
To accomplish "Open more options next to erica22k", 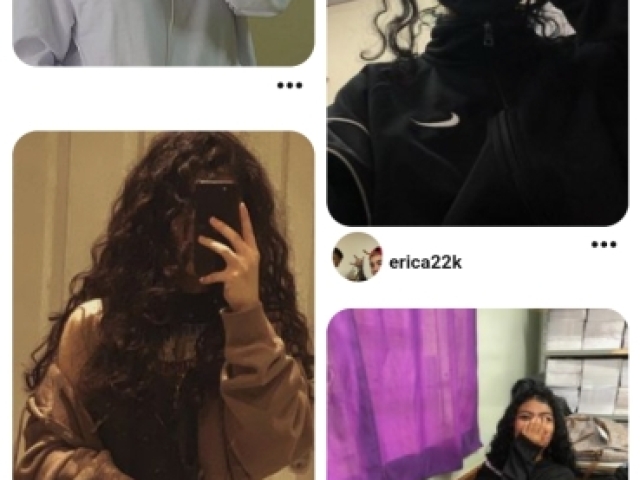I will click(603, 244).
